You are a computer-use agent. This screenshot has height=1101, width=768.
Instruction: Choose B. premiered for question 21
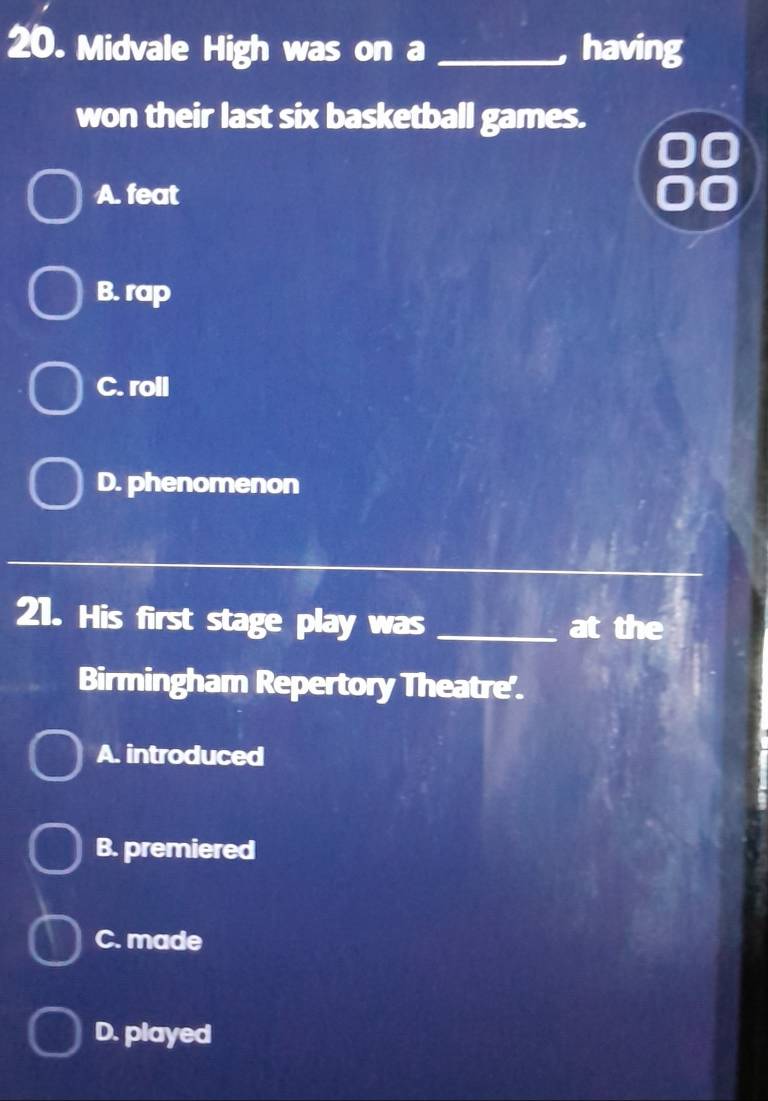click(x=57, y=851)
